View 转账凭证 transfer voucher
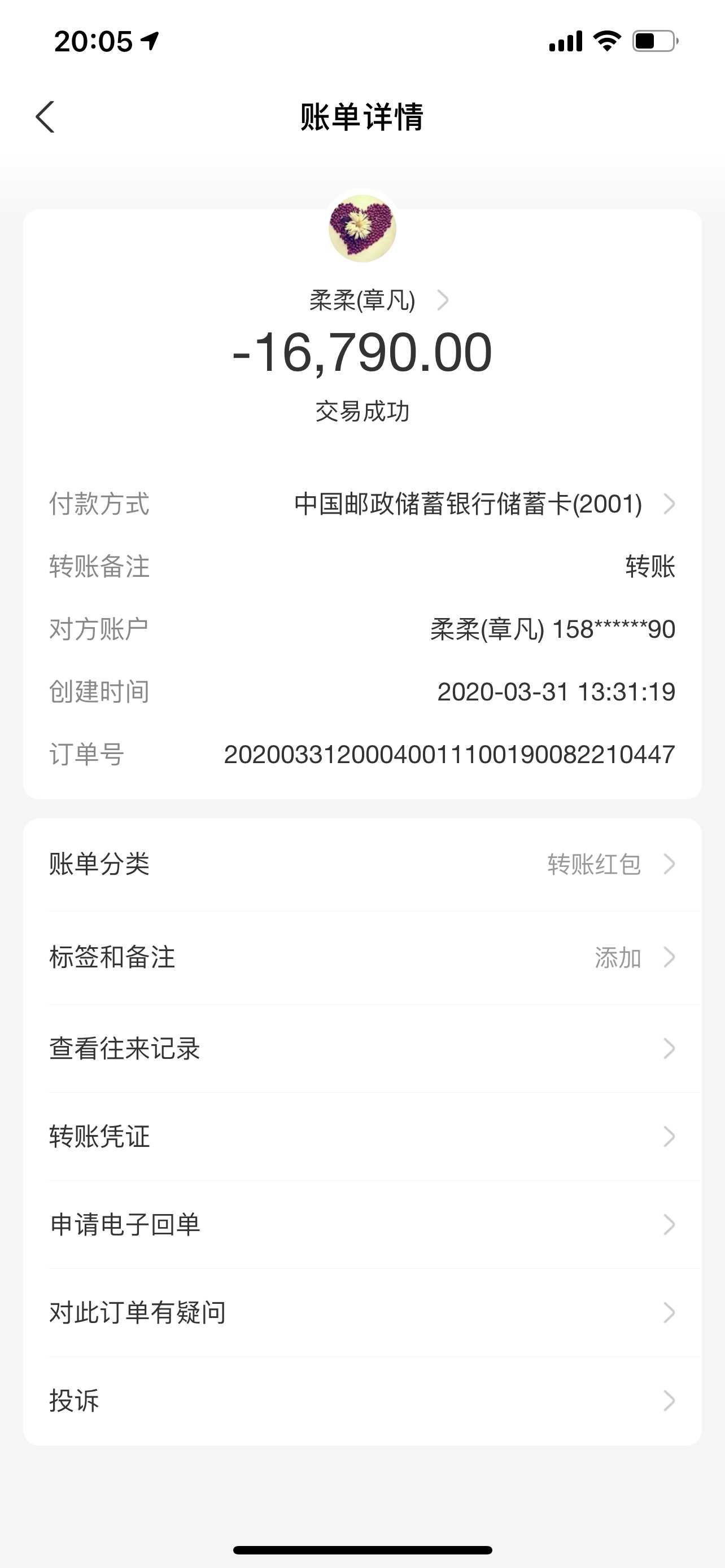 pyautogui.click(x=362, y=1136)
